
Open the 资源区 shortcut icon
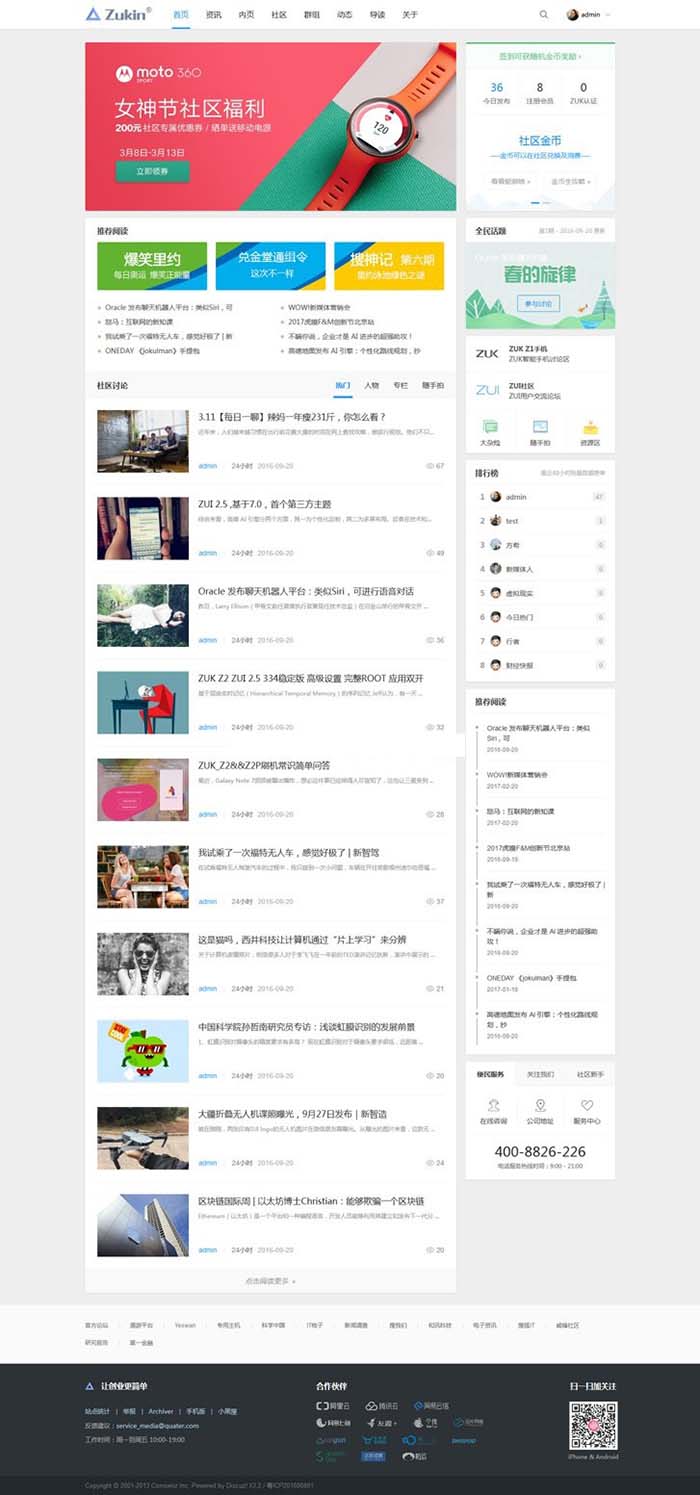tap(591, 432)
